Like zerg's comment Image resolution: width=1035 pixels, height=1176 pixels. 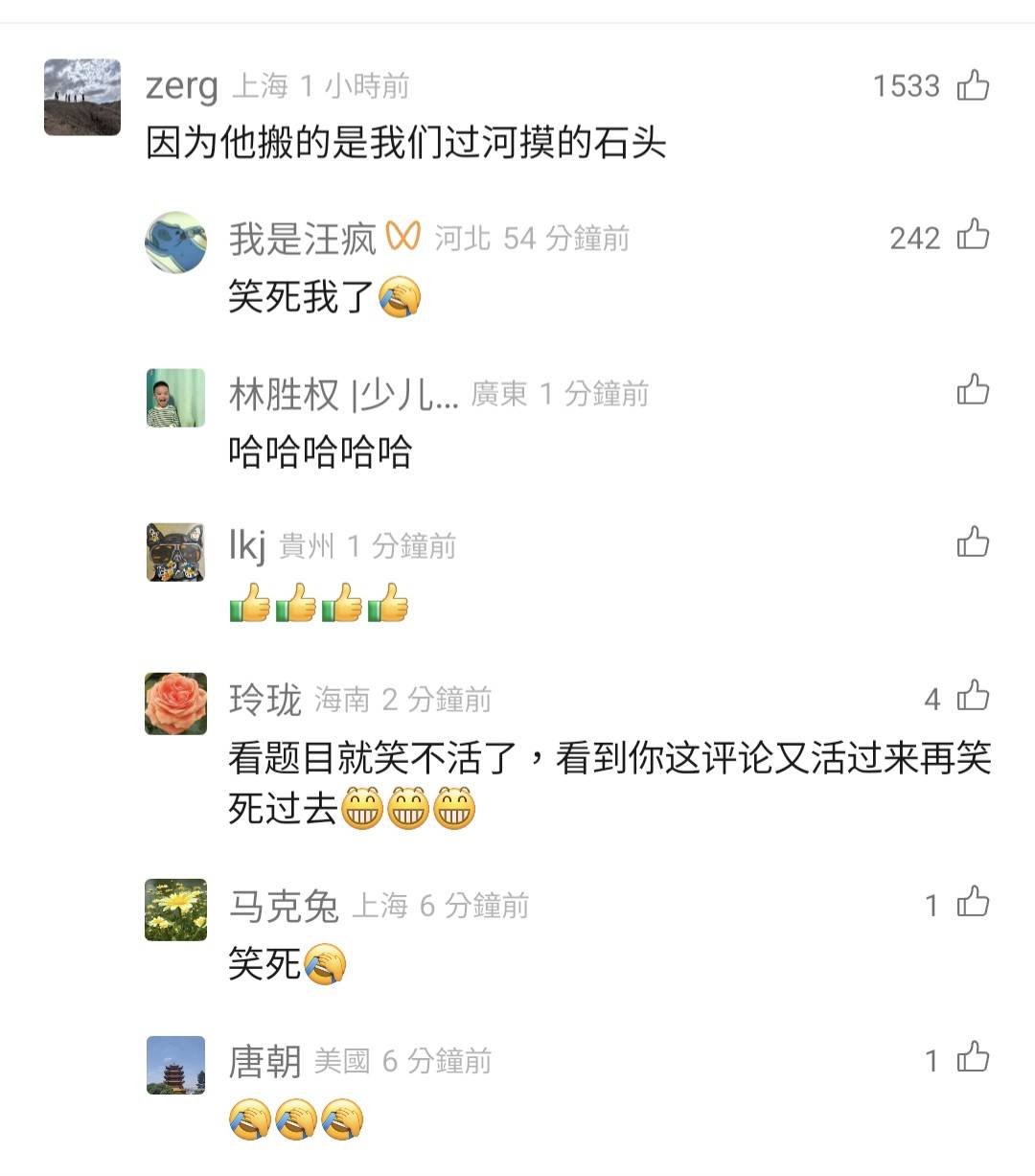(973, 86)
